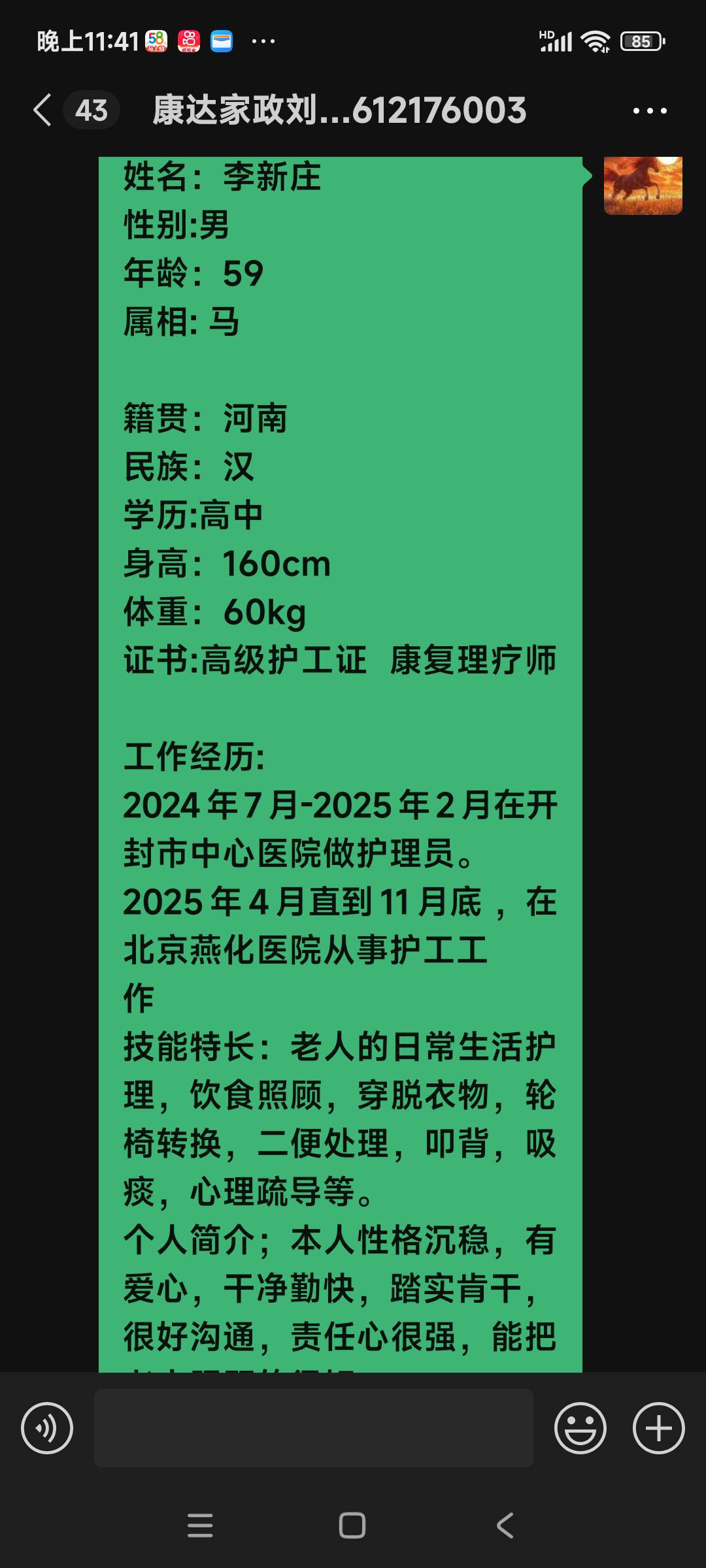Go to the system home screen
Image resolution: width=706 pixels, height=1568 pixels.
[x=352, y=1526]
